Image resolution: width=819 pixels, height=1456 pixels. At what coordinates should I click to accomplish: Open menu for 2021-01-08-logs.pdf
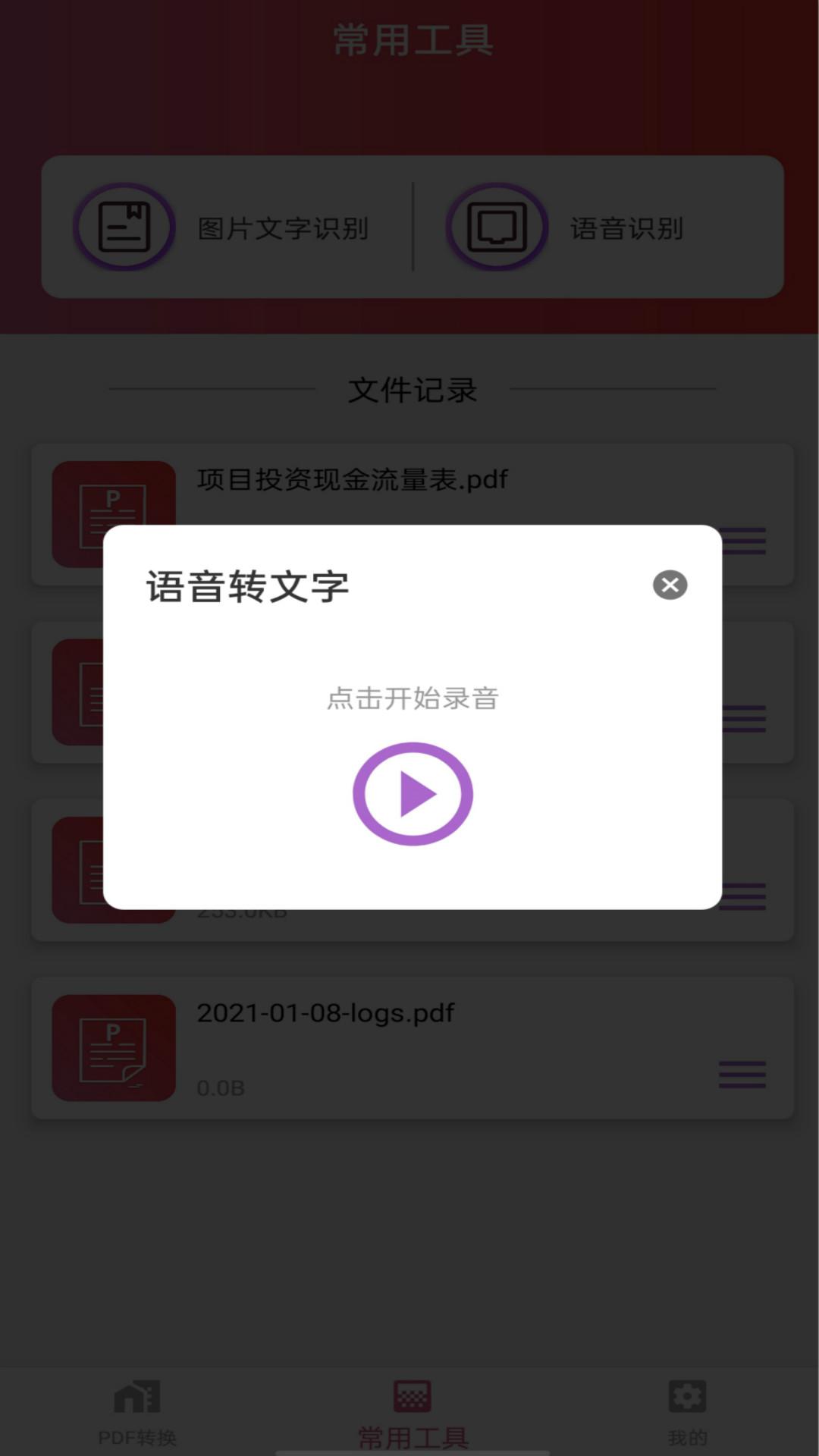pyautogui.click(x=742, y=1074)
